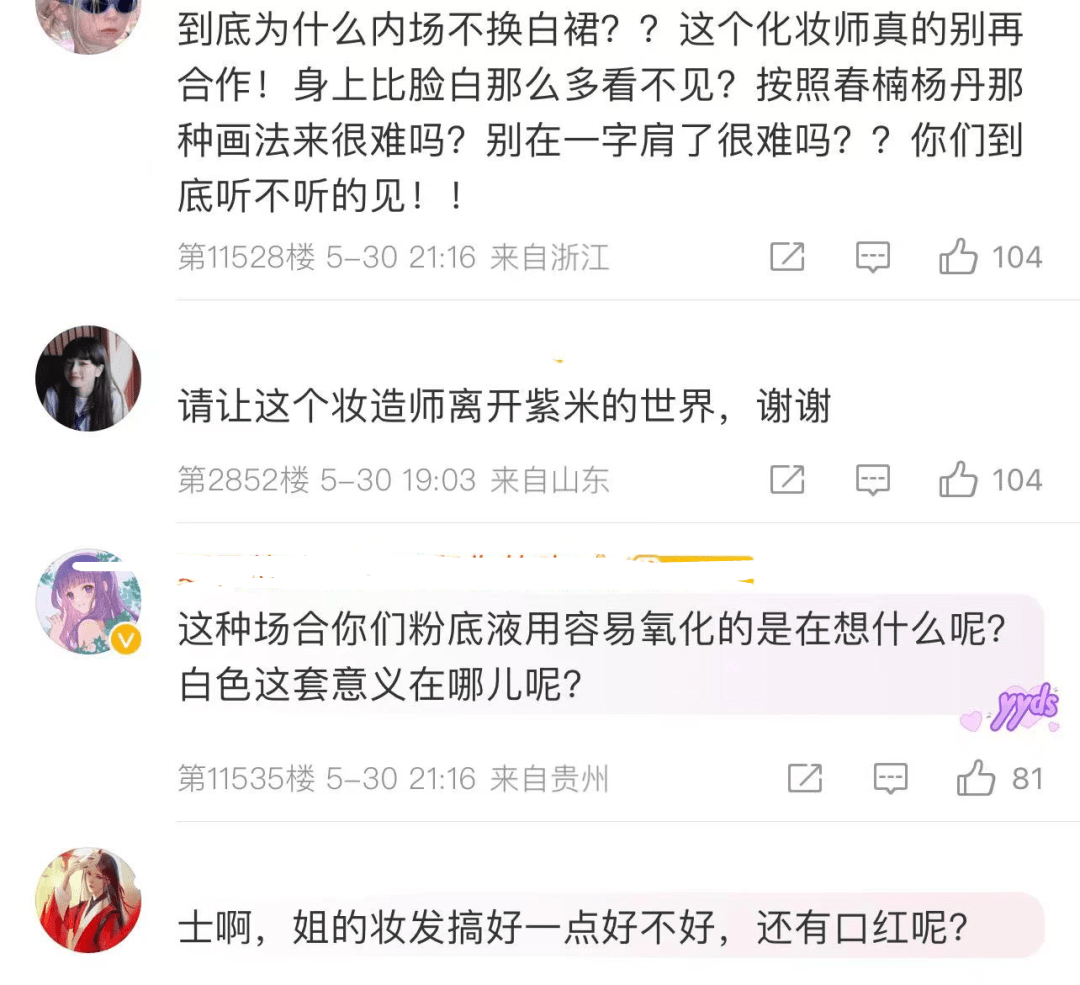1080x985 pixels.
Task: Open the red-robed avatar of the last commenter
Action: [x=88, y=900]
